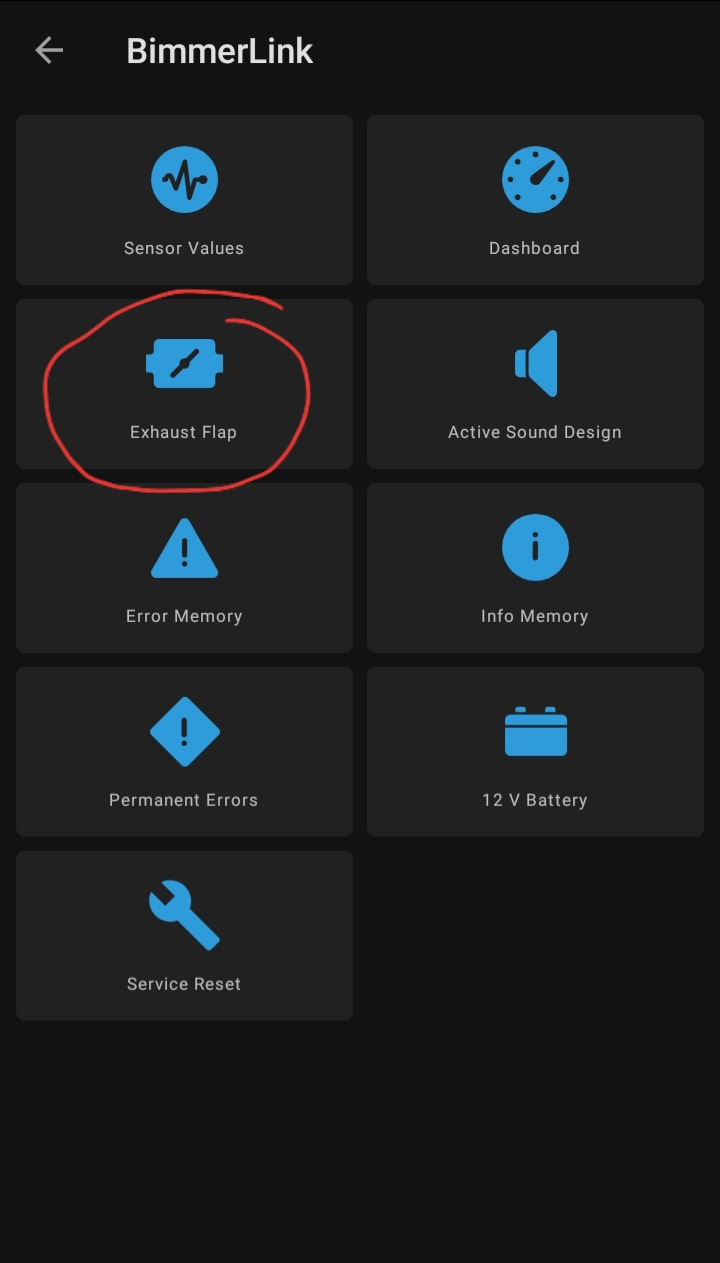Open Active Sound Design settings
This screenshot has width=720, height=1263.
(x=535, y=384)
